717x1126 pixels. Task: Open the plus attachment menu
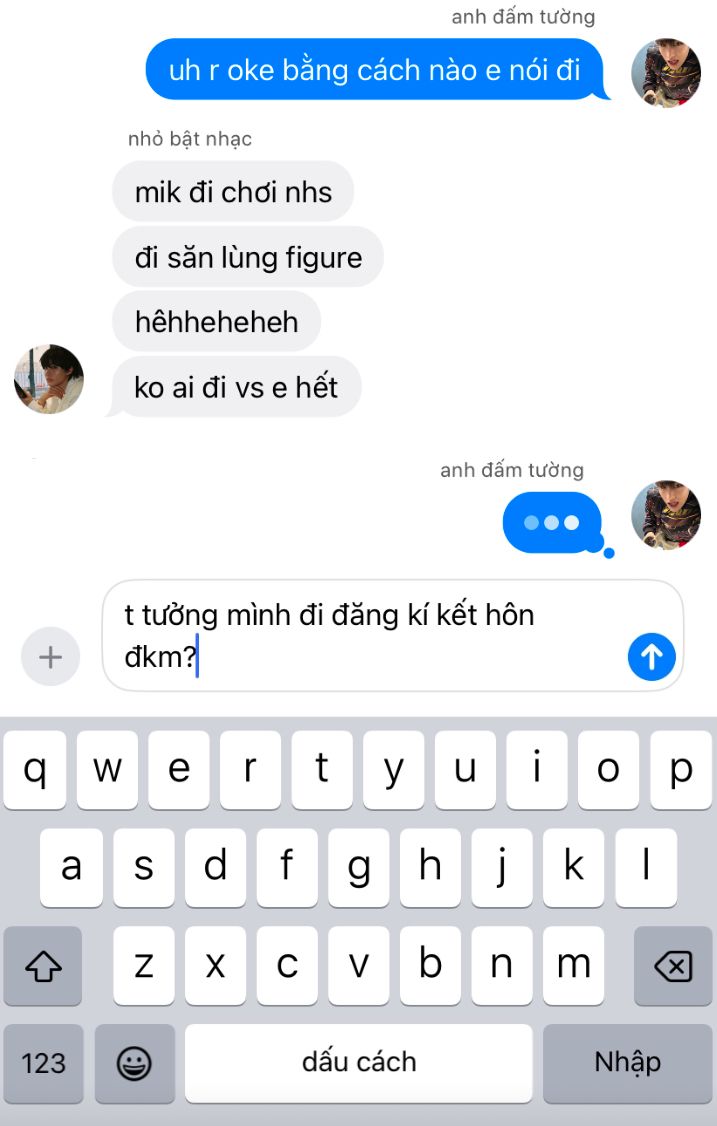pos(50,657)
